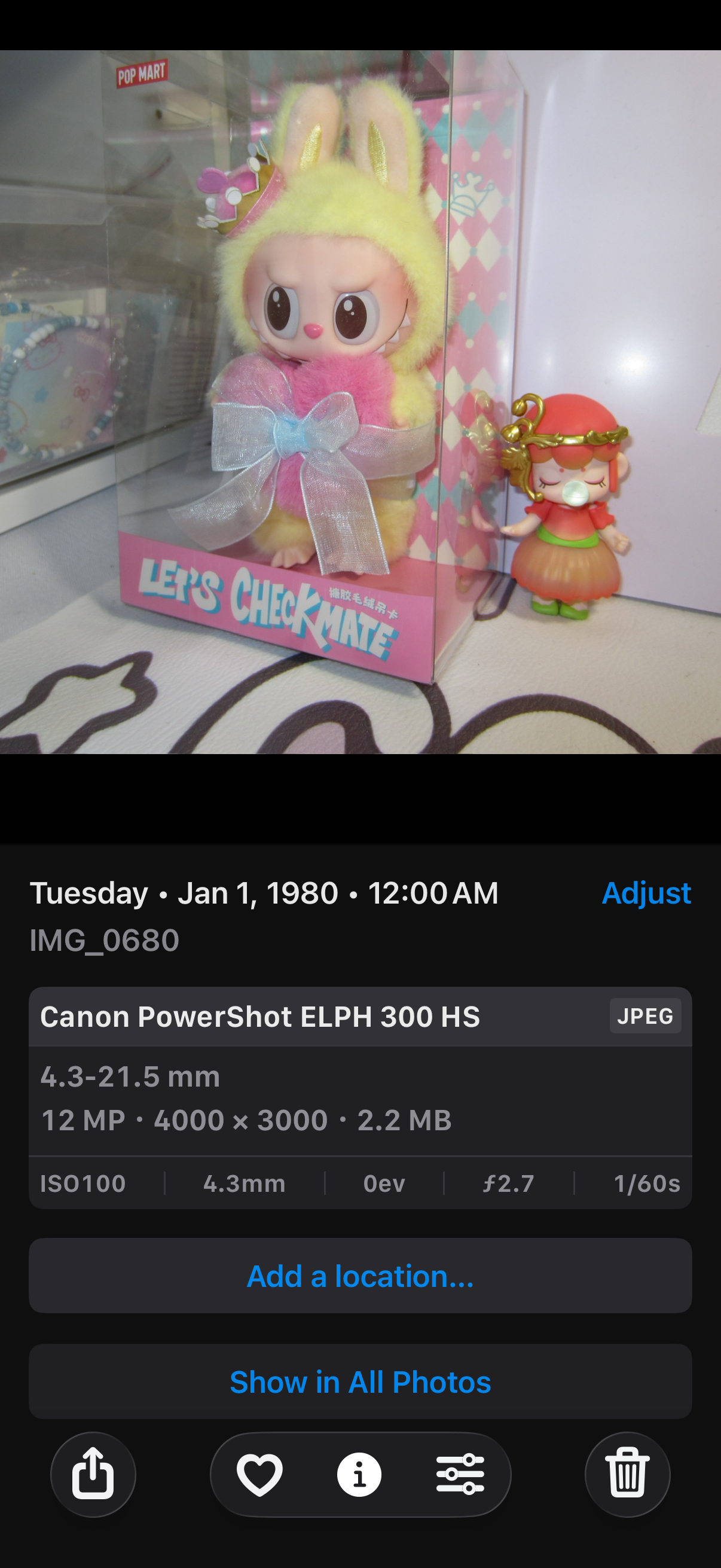This screenshot has height=1568, width=721.
Task: Tap Add a location
Action: click(360, 1275)
